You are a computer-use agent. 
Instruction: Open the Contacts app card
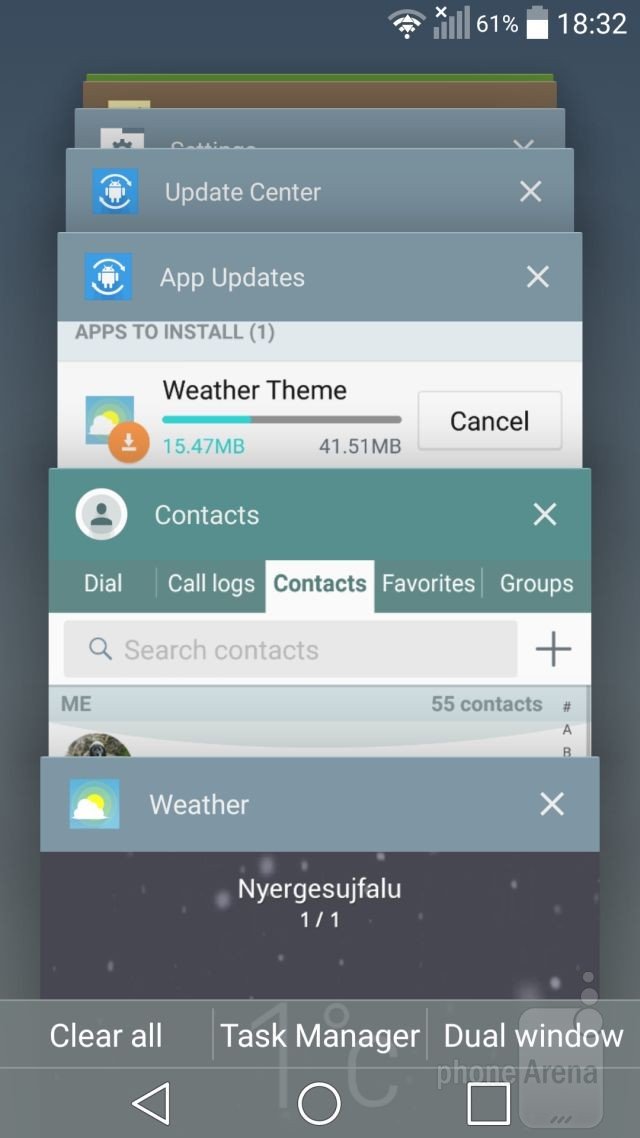(x=320, y=613)
